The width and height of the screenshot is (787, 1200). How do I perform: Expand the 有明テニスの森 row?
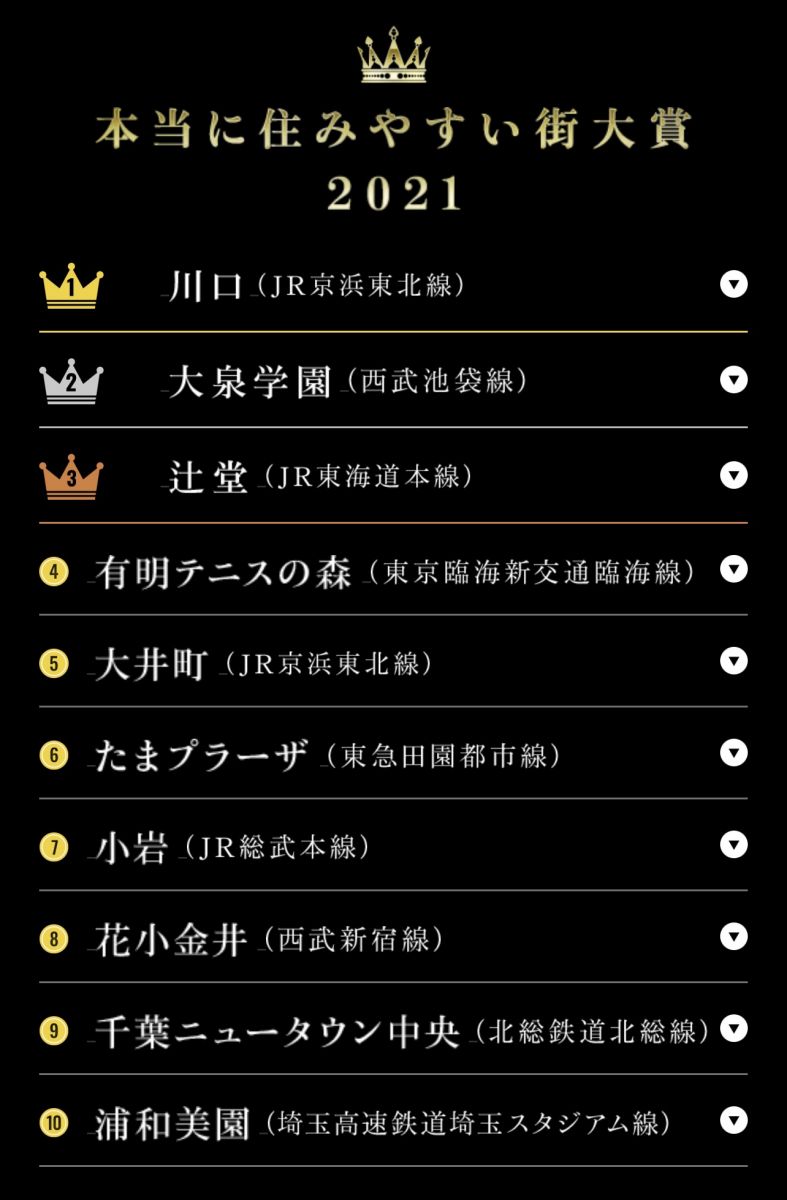pyautogui.click(x=734, y=569)
